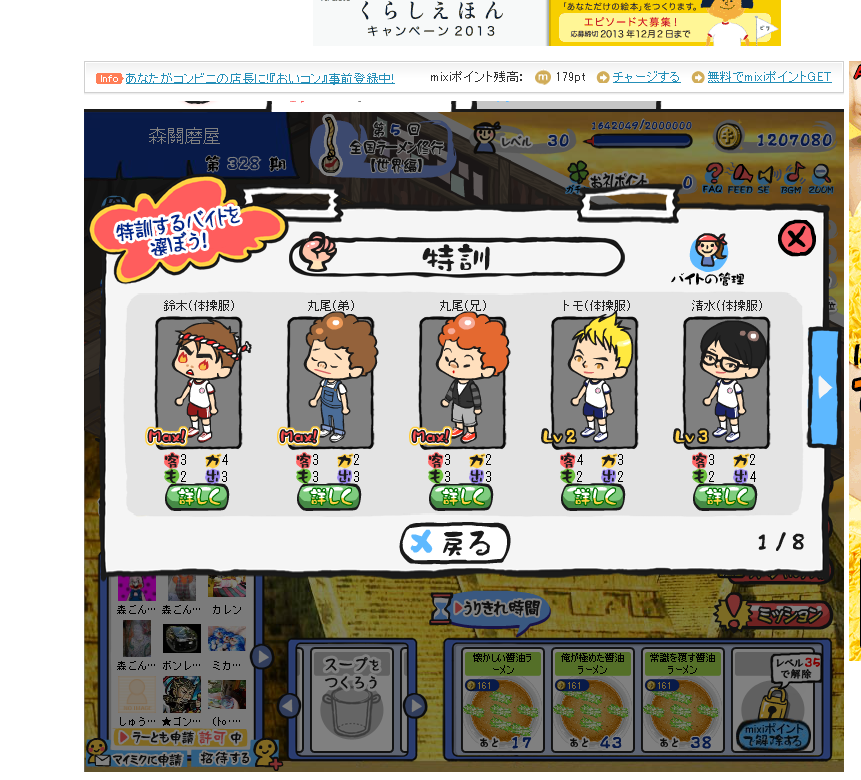Select 鈴木(体操服) for special training
Viewport: 861px width, 780px height.
click(198, 382)
